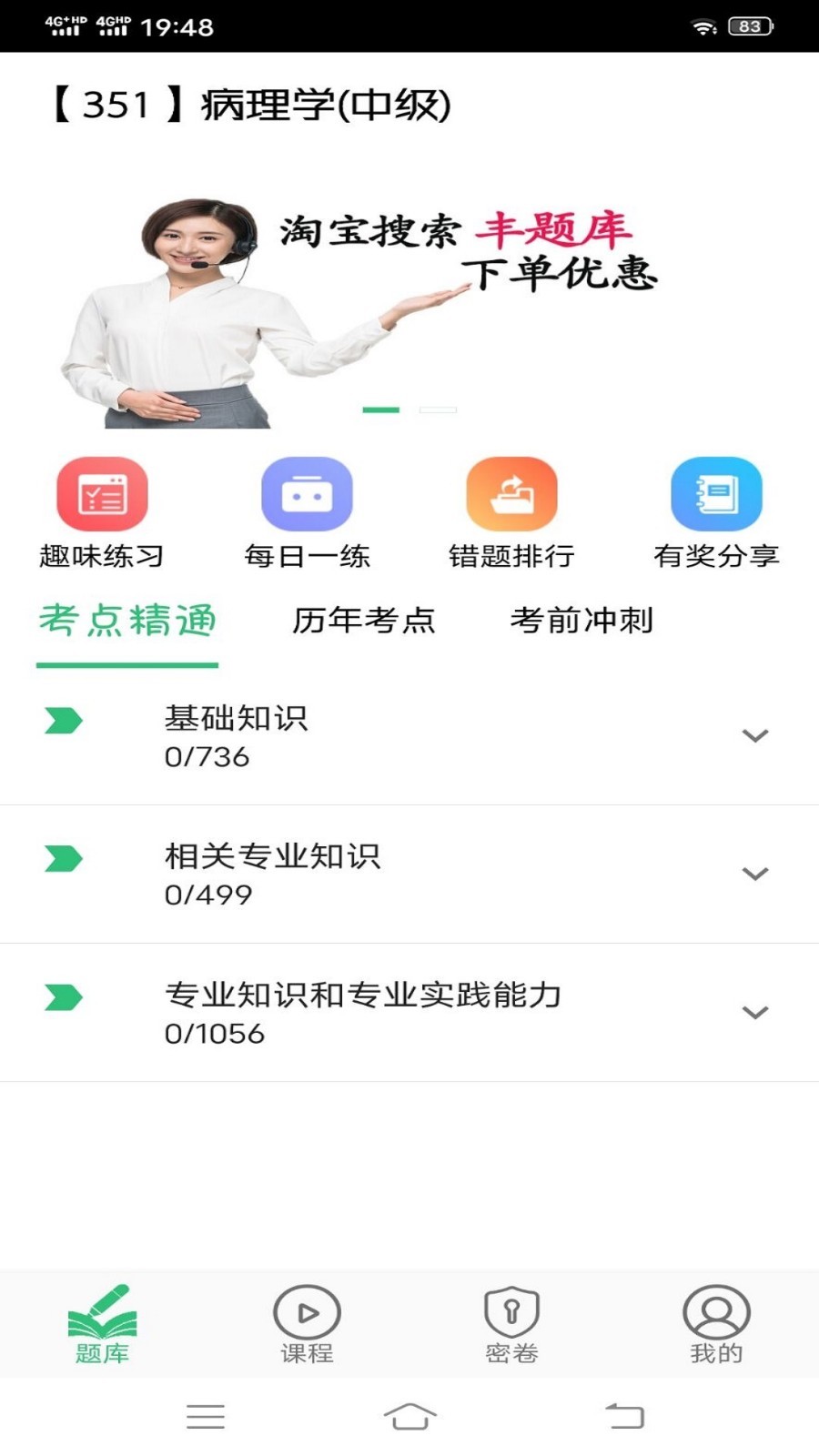Select the 题库 question bank icon
The height and width of the screenshot is (1456, 819).
[102, 1318]
